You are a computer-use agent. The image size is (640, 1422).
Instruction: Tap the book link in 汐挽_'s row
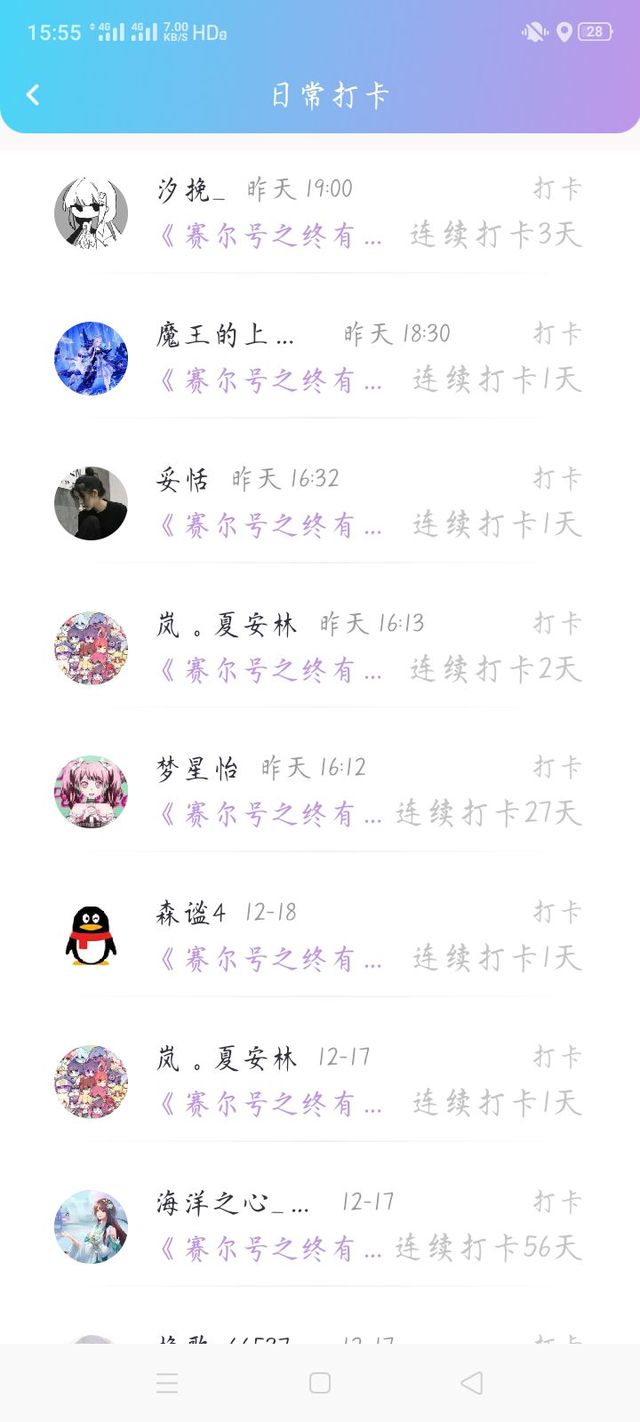270,236
